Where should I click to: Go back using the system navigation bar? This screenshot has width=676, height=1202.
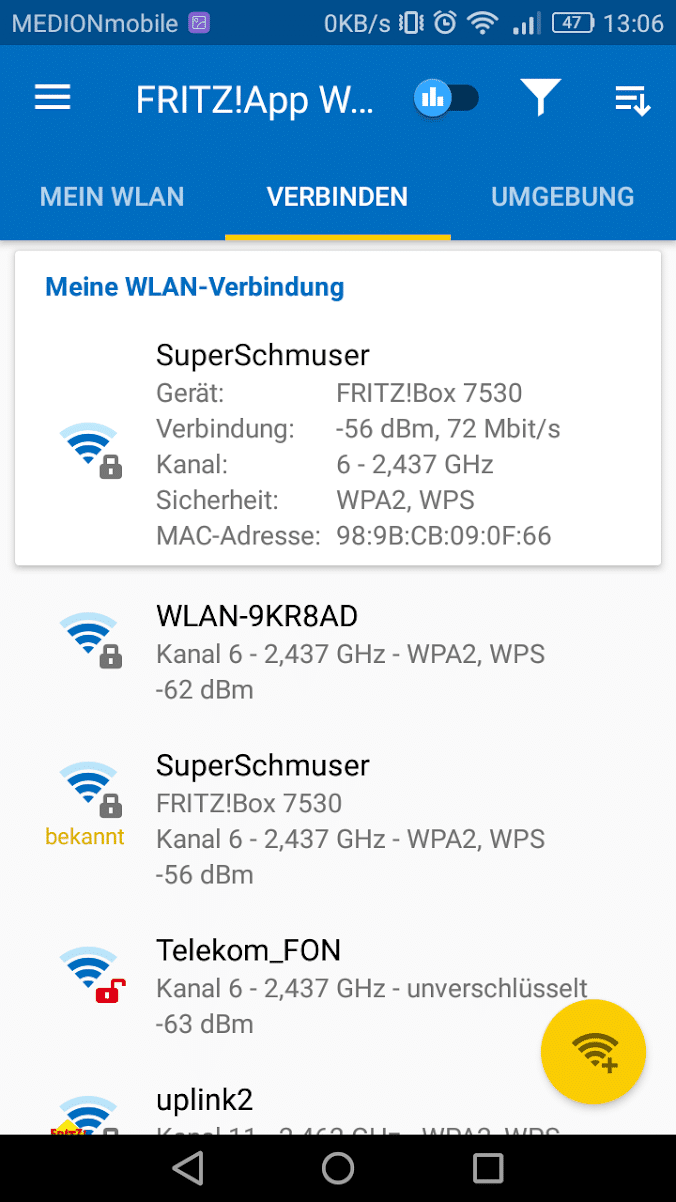tap(187, 1167)
